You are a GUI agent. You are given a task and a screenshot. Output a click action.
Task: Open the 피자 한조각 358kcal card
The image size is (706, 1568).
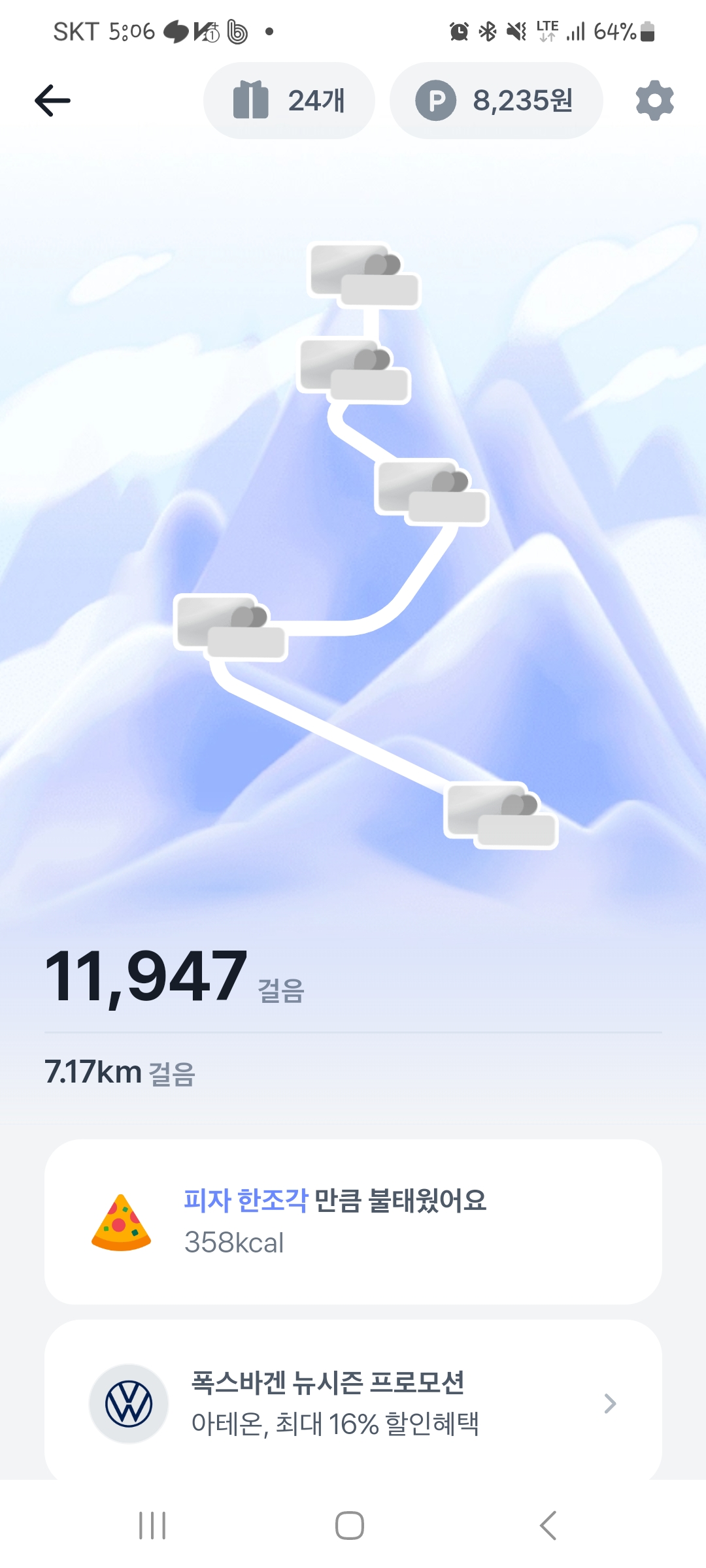pyautogui.click(x=353, y=1222)
